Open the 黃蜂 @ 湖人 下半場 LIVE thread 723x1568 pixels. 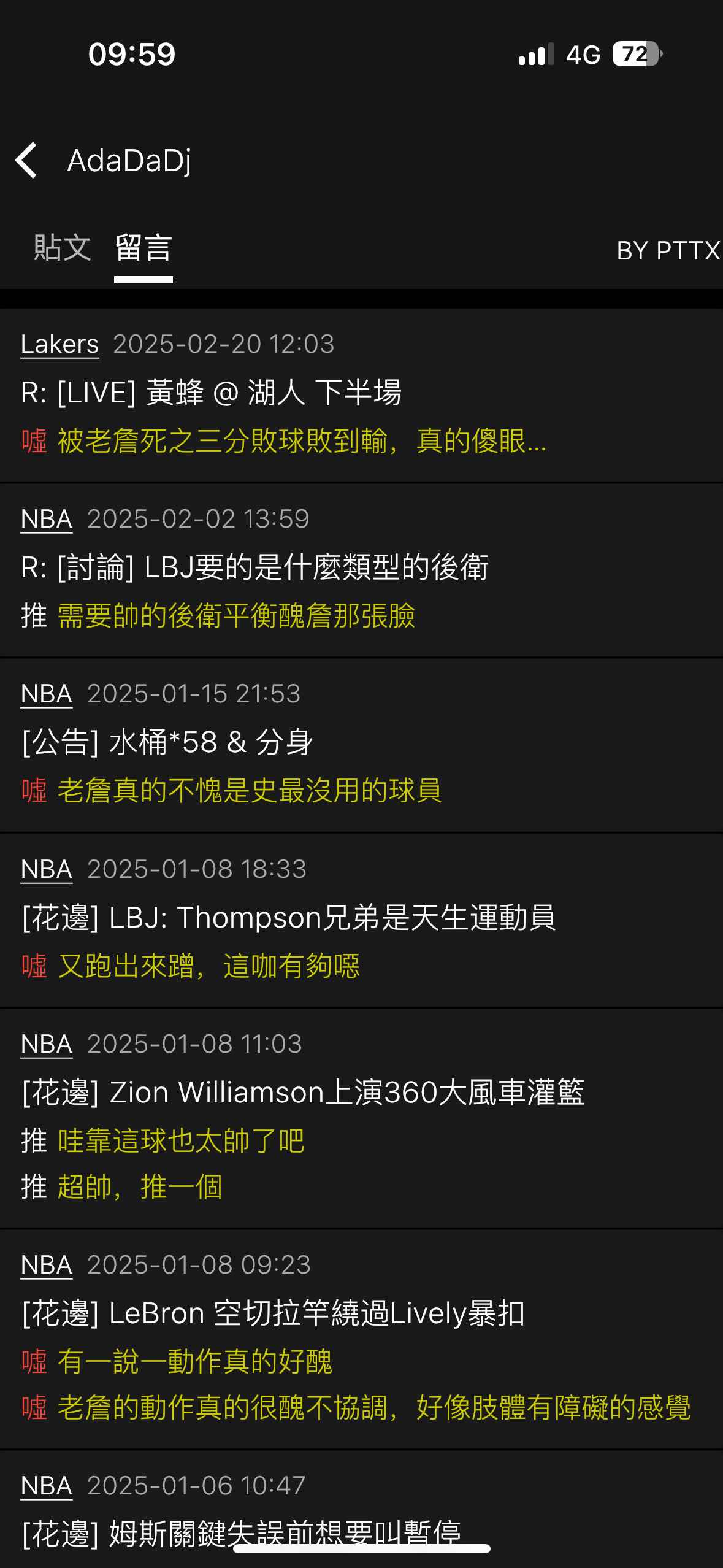[x=211, y=393]
